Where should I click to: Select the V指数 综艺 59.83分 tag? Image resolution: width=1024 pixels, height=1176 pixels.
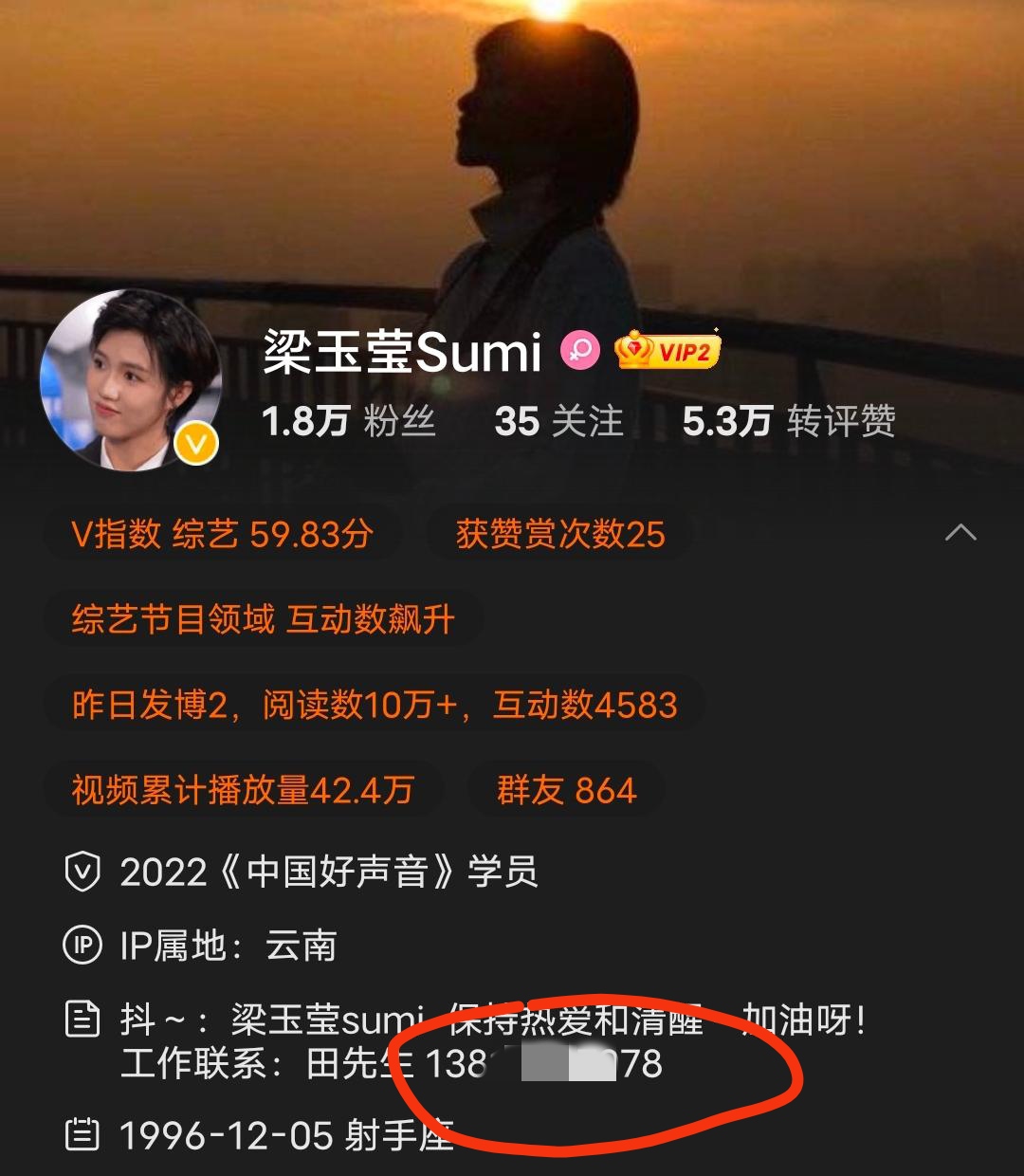pos(221,535)
